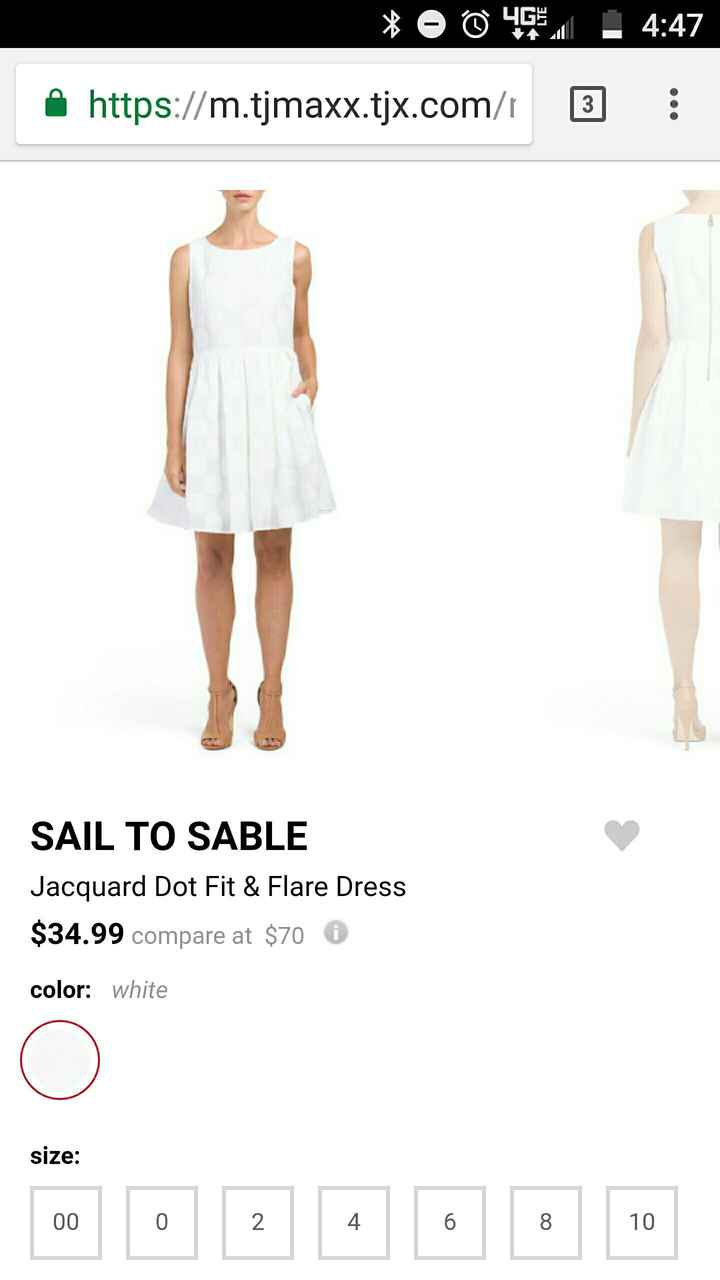Image resolution: width=720 pixels, height=1280 pixels.
Task: Select the white color swatch
Action: pos(59,1059)
